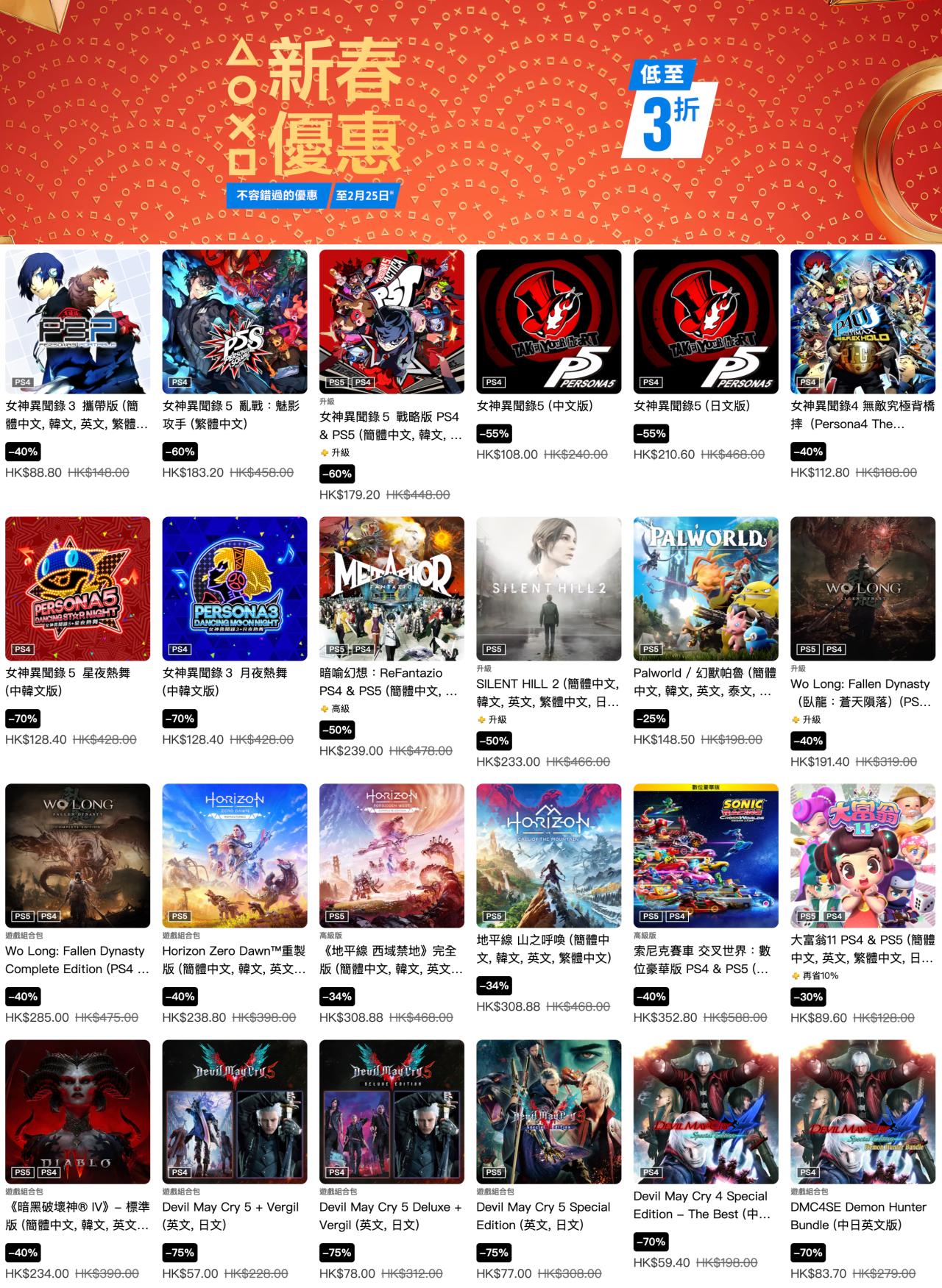View Horizon Zero Dawn 重製版 bundle
942x1288 pixels.
pyautogui.click(x=234, y=855)
